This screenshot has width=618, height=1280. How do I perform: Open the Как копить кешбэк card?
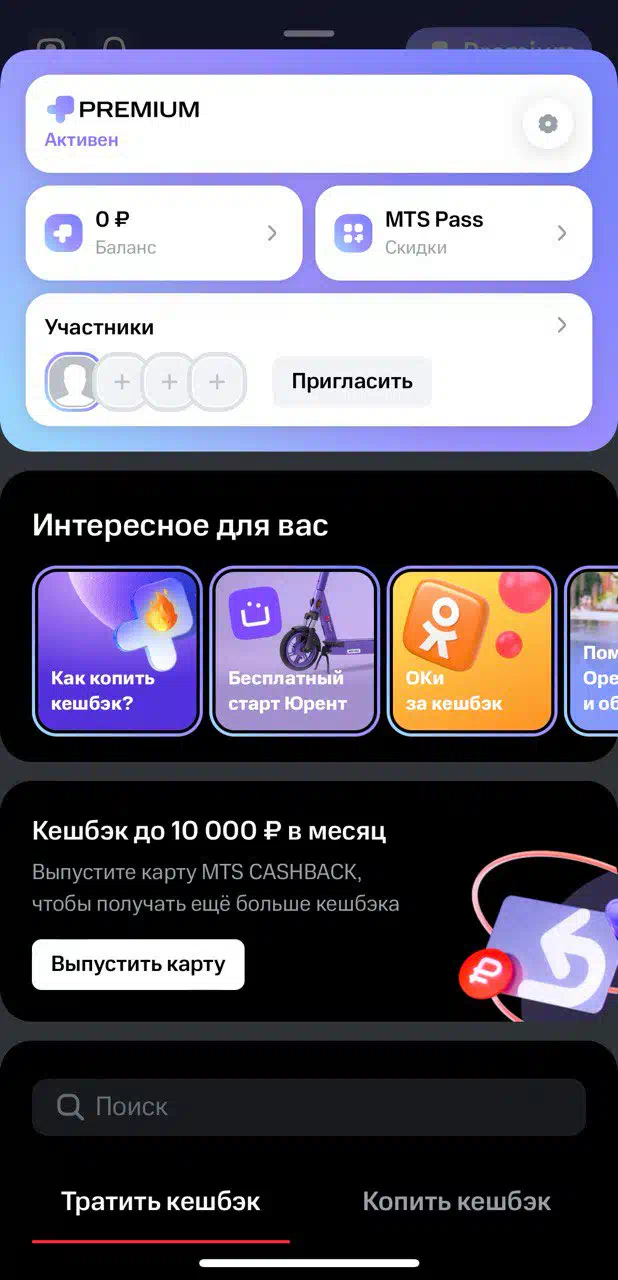click(x=118, y=651)
